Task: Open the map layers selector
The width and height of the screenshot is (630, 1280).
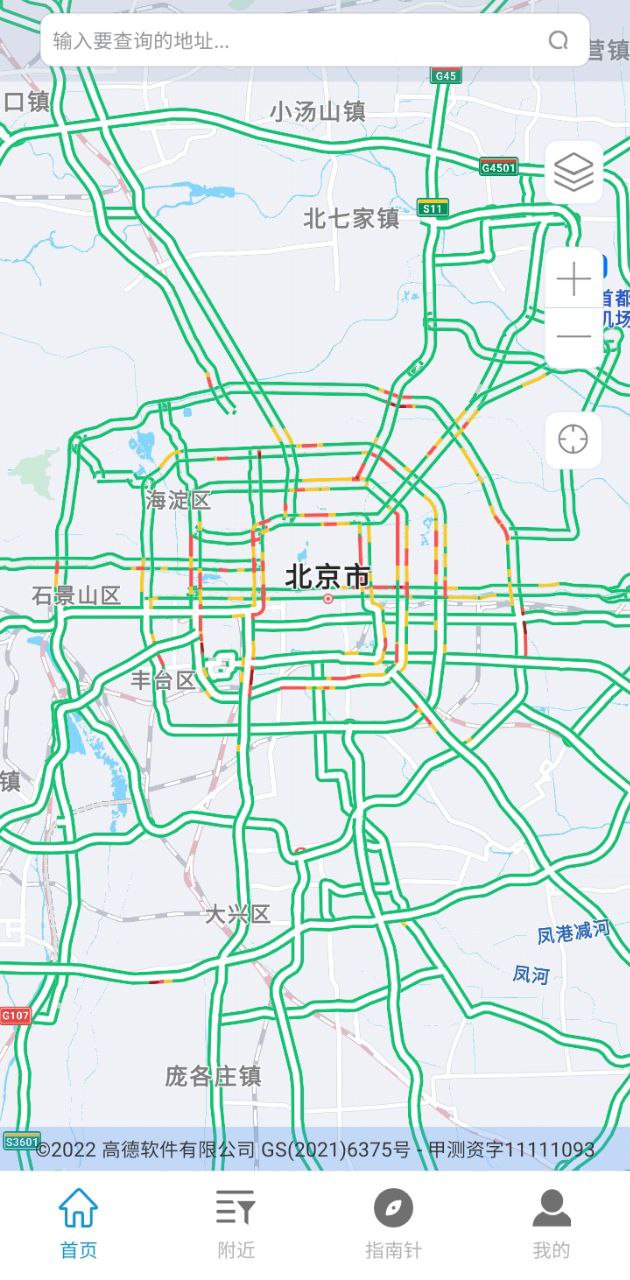Action: (574, 173)
